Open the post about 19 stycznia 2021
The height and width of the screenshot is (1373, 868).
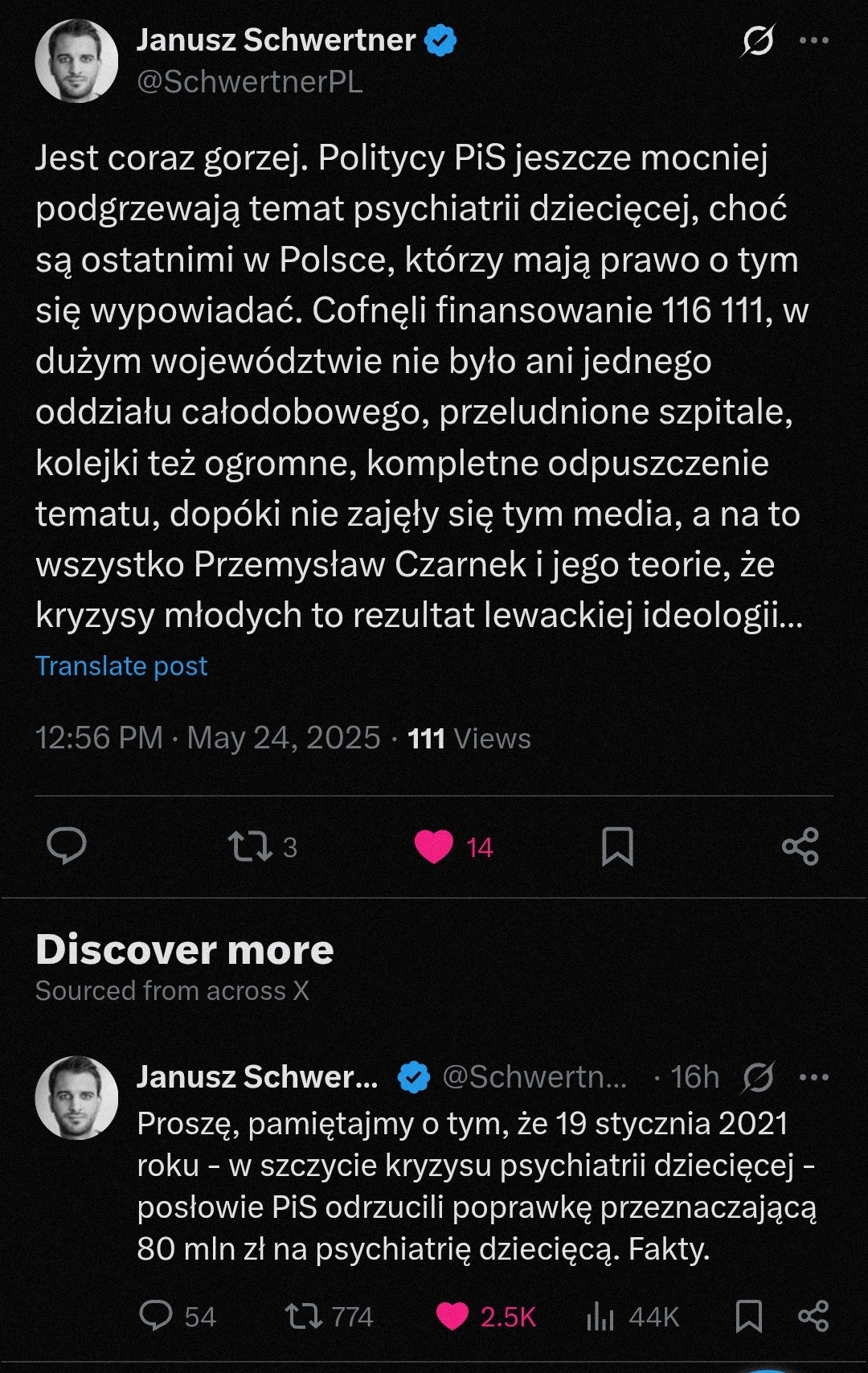pos(474,1186)
